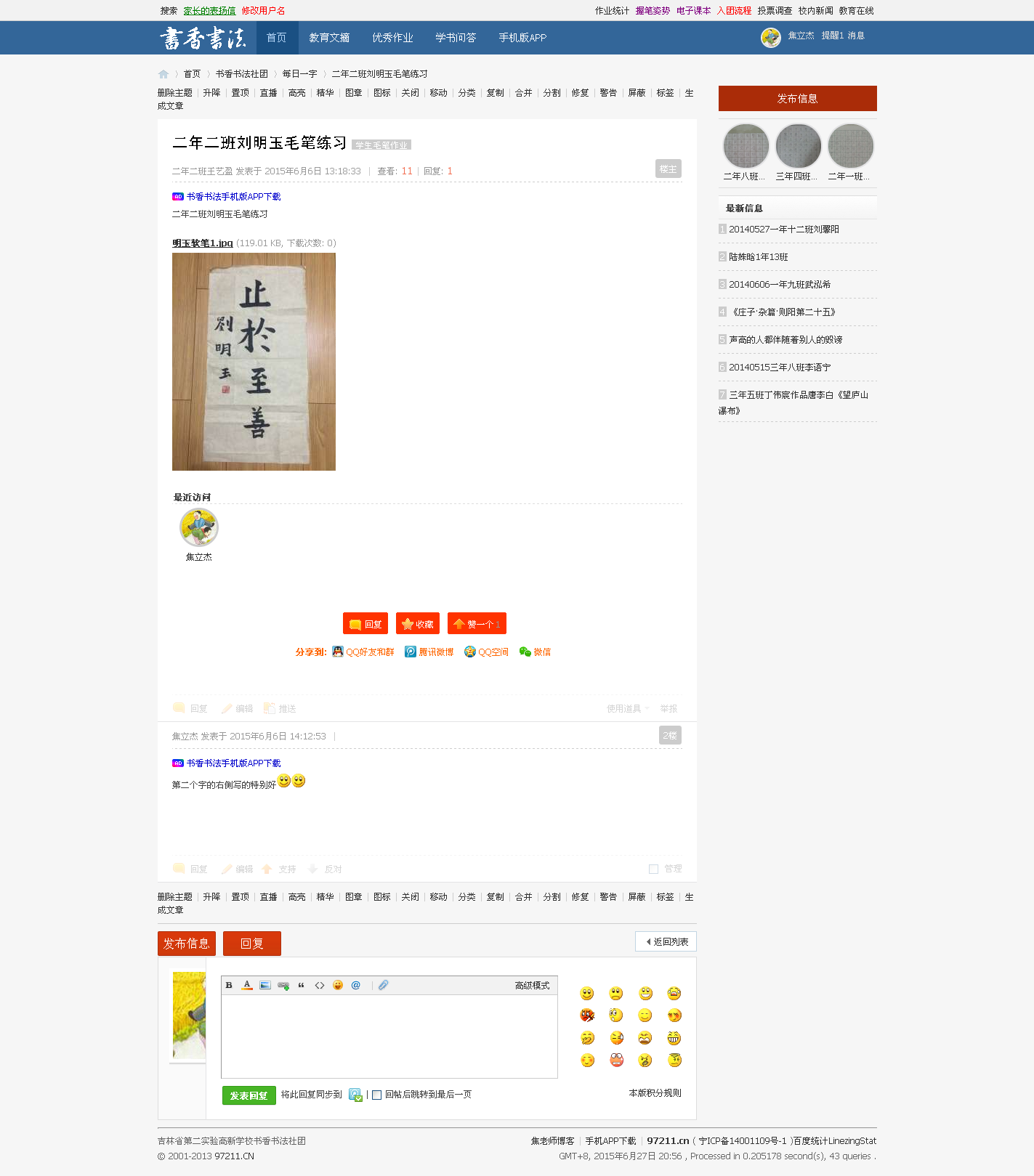The height and width of the screenshot is (1176, 1034).
Task: Tap the orange 回复 button under the post
Action: (365, 624)
